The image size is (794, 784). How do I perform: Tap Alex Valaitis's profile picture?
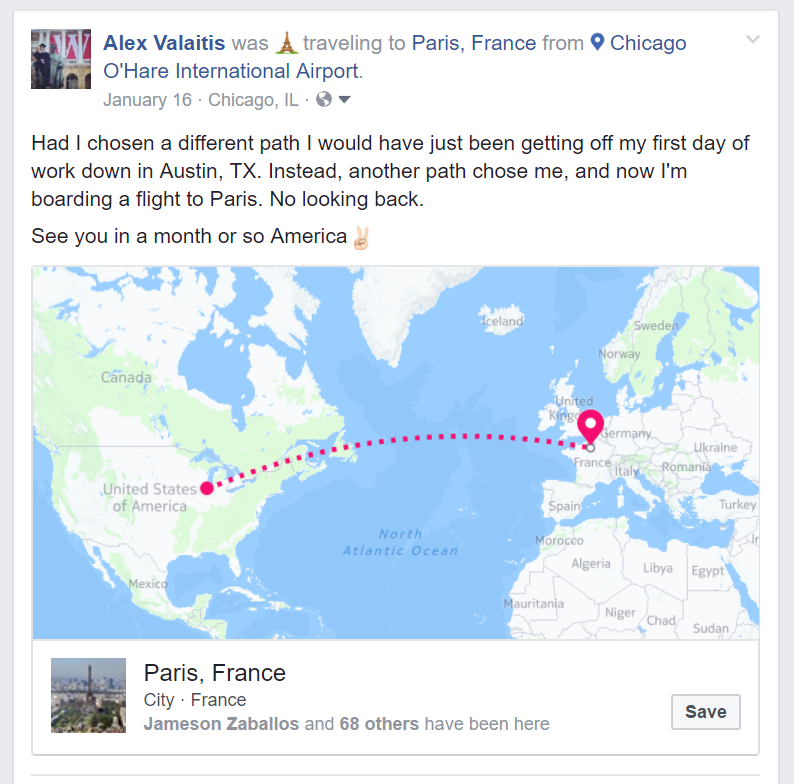click(62, 59)
